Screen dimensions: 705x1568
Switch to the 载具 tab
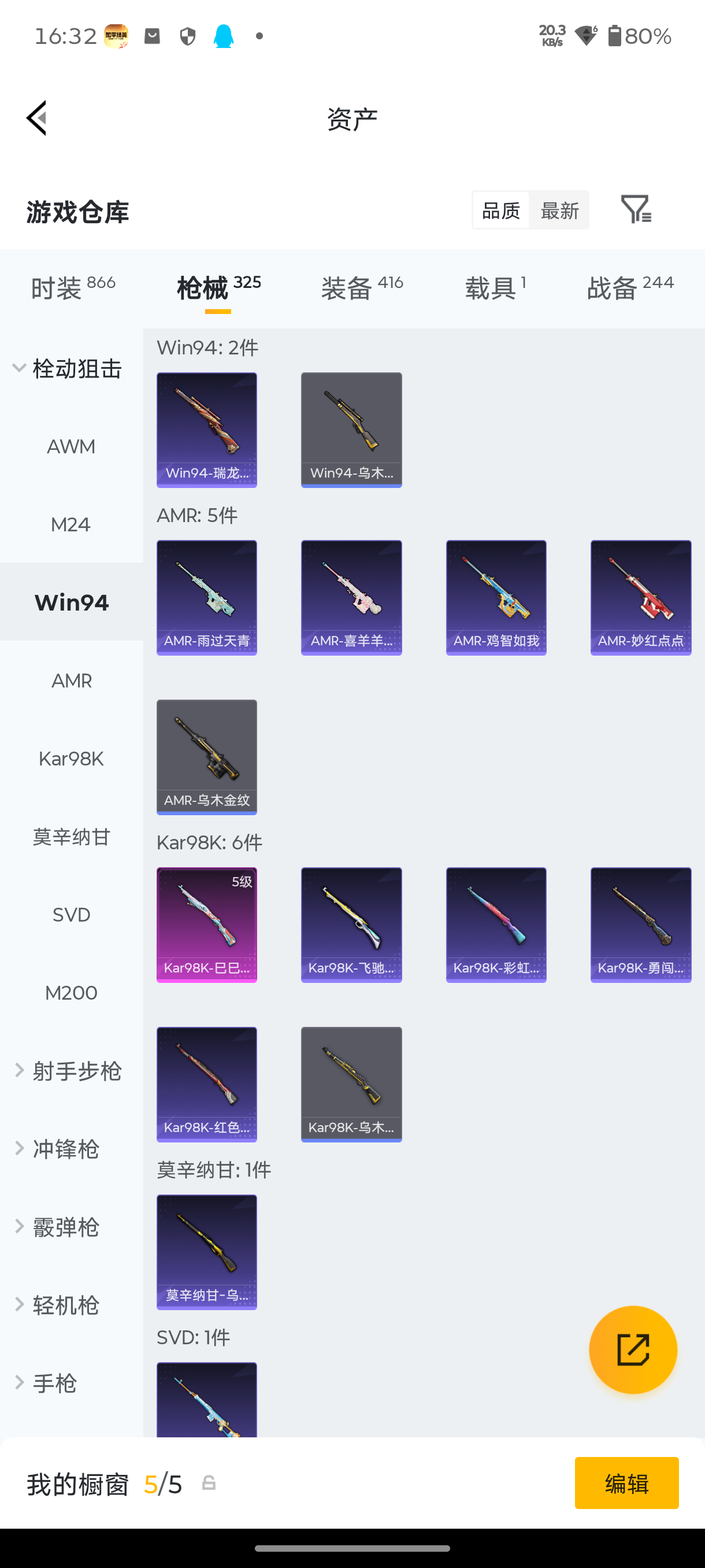tap(495, 287)
